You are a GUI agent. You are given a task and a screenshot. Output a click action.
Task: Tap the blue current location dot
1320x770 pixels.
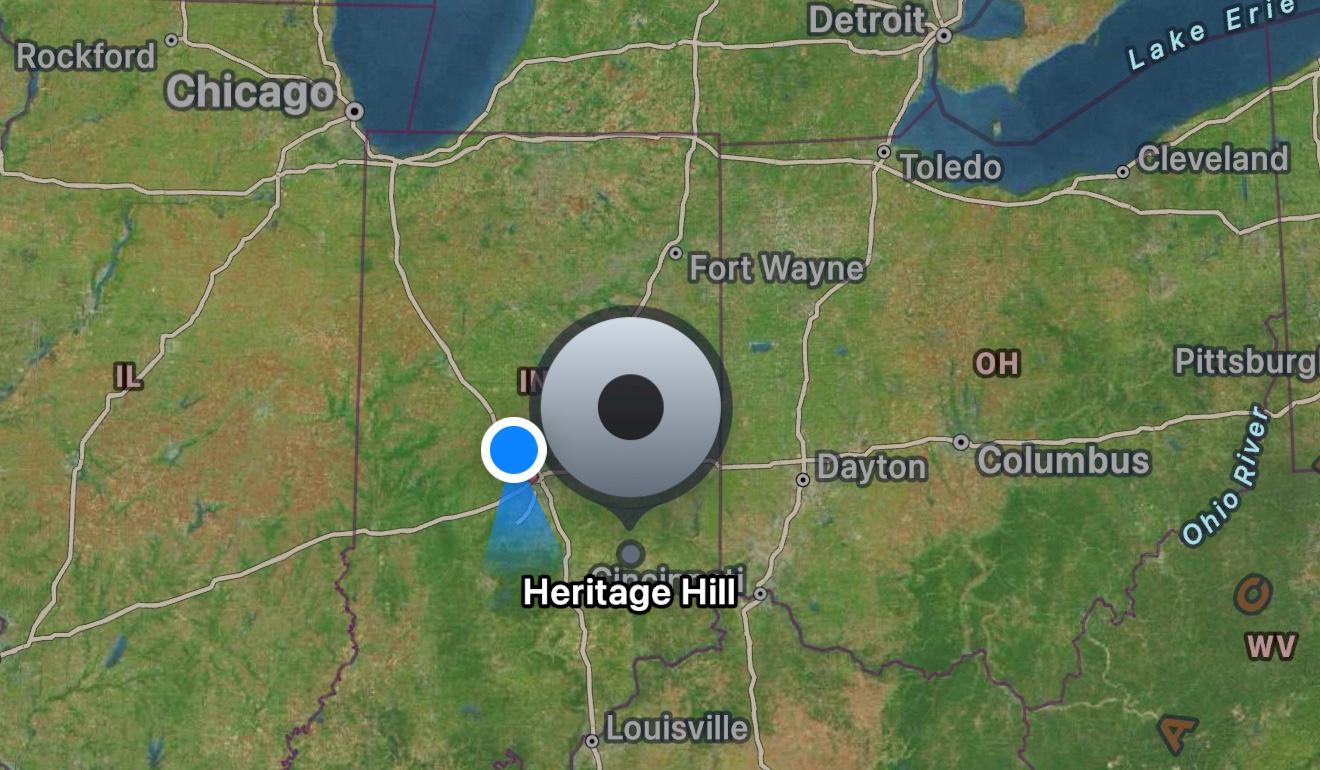click(x=513, y=450)
